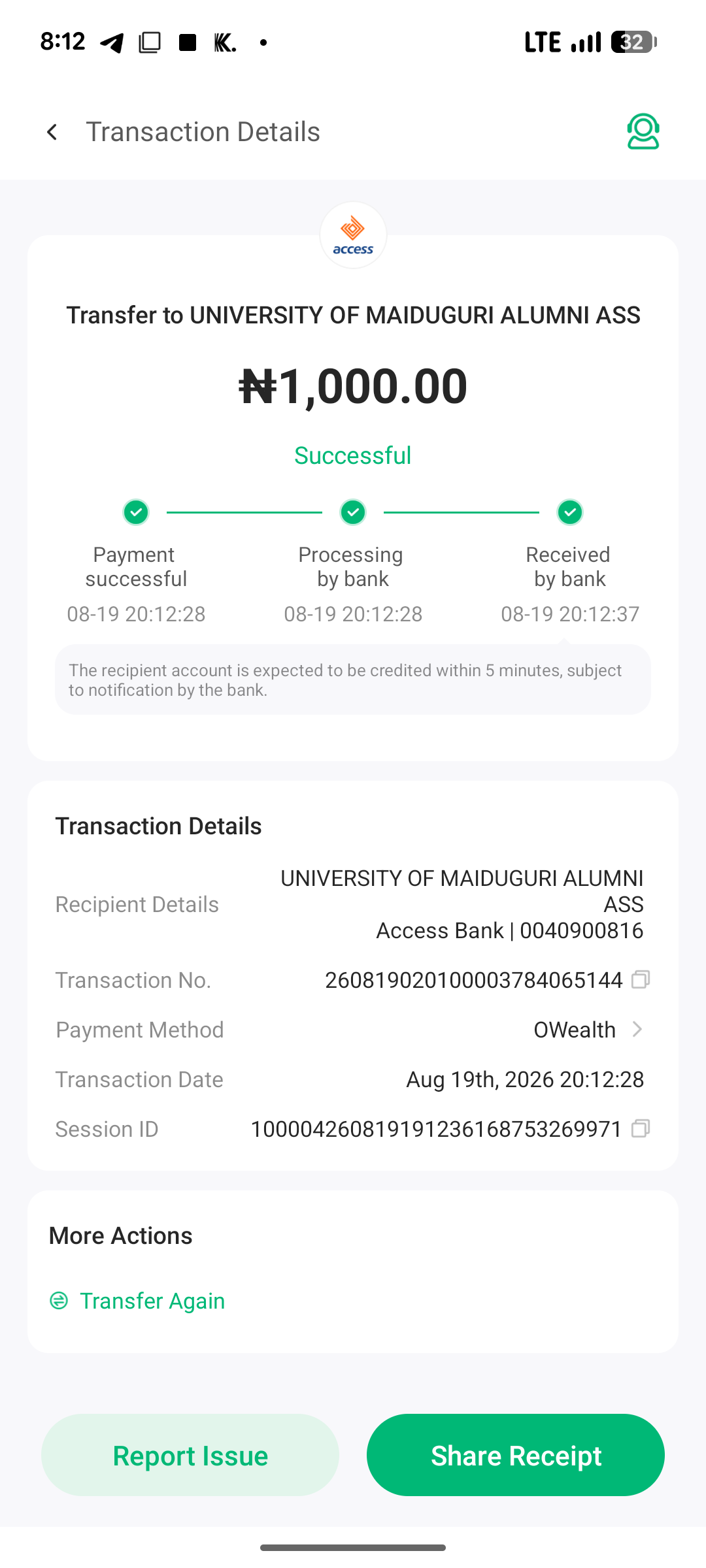Share the receipt
Screen dimensions: 706x1568
(x=516, y=1455)
